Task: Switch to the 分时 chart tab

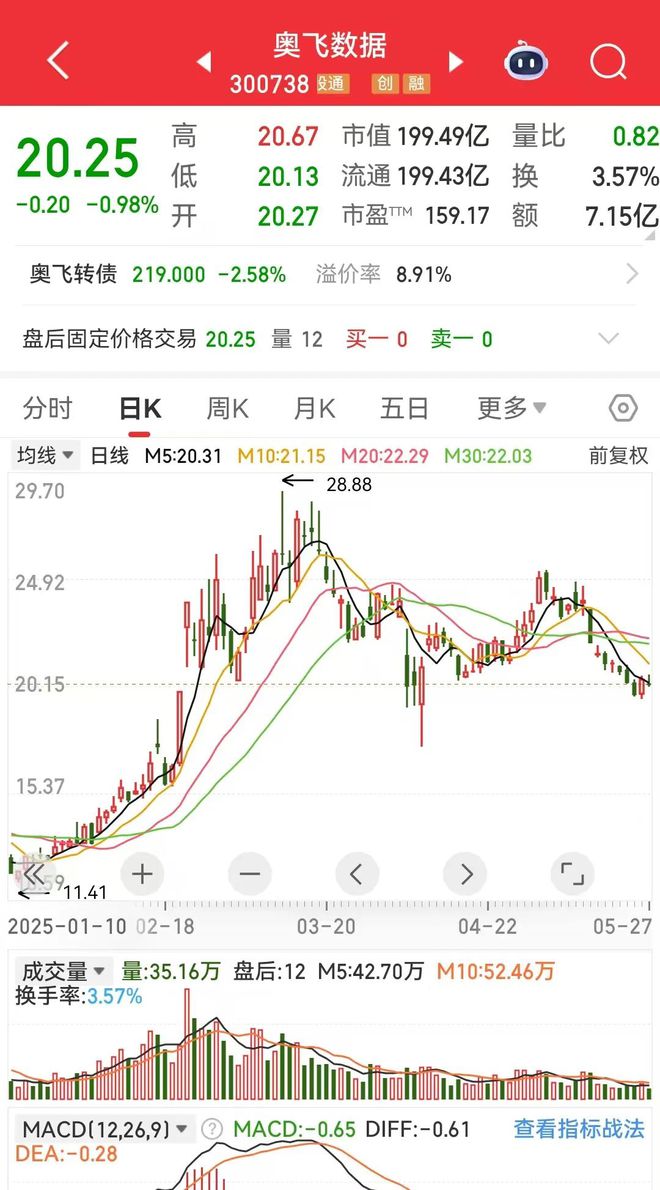Action: [x=47, y=408]
